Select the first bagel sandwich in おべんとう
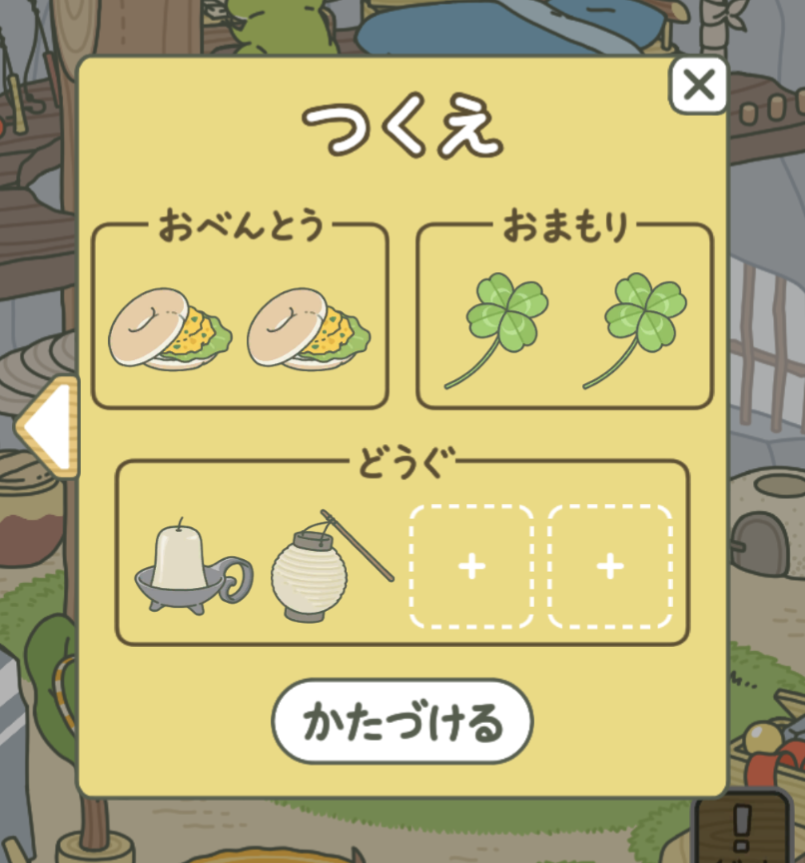This screenshot has height=863, width=805. click(x=170, y=331)
